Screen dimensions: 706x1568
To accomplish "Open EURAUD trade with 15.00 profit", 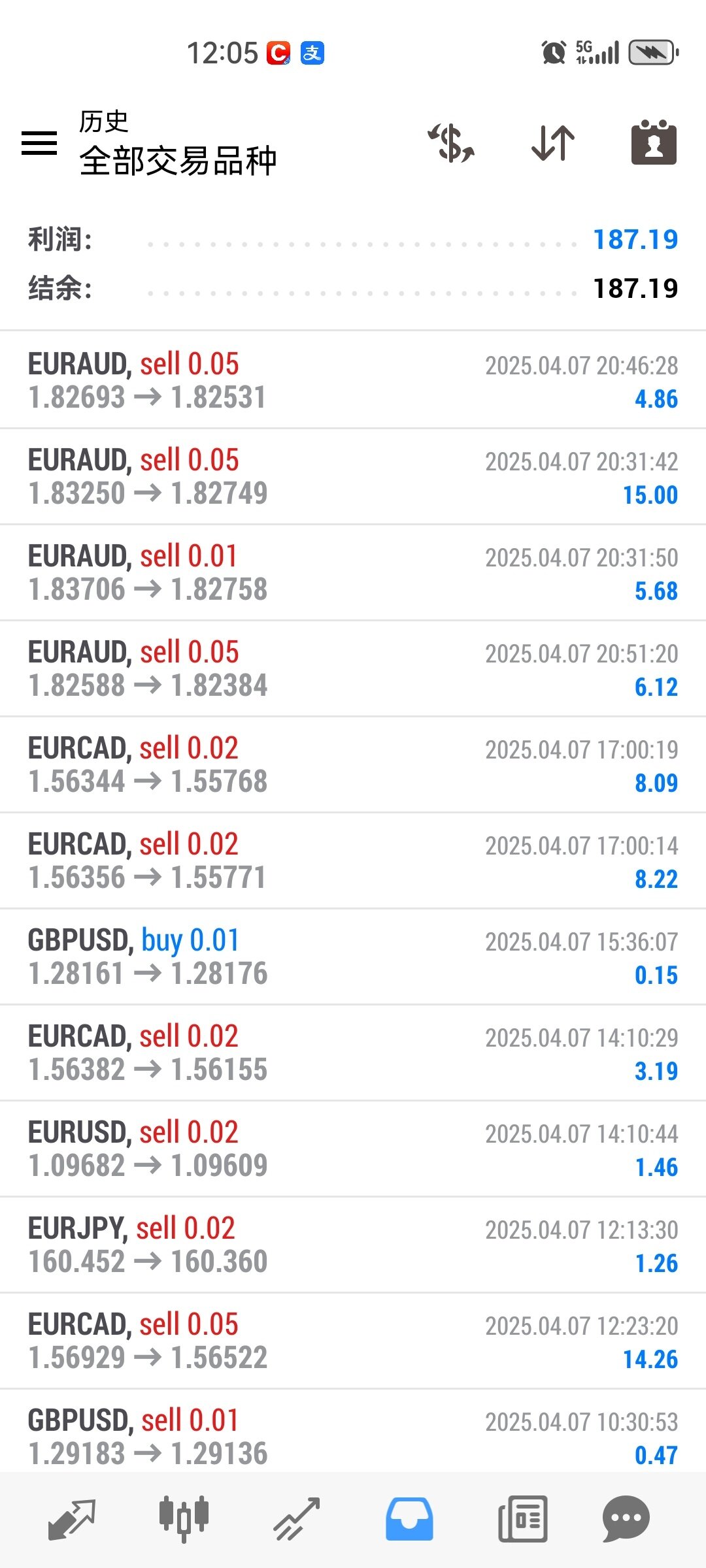I will [x=353, y=476].
